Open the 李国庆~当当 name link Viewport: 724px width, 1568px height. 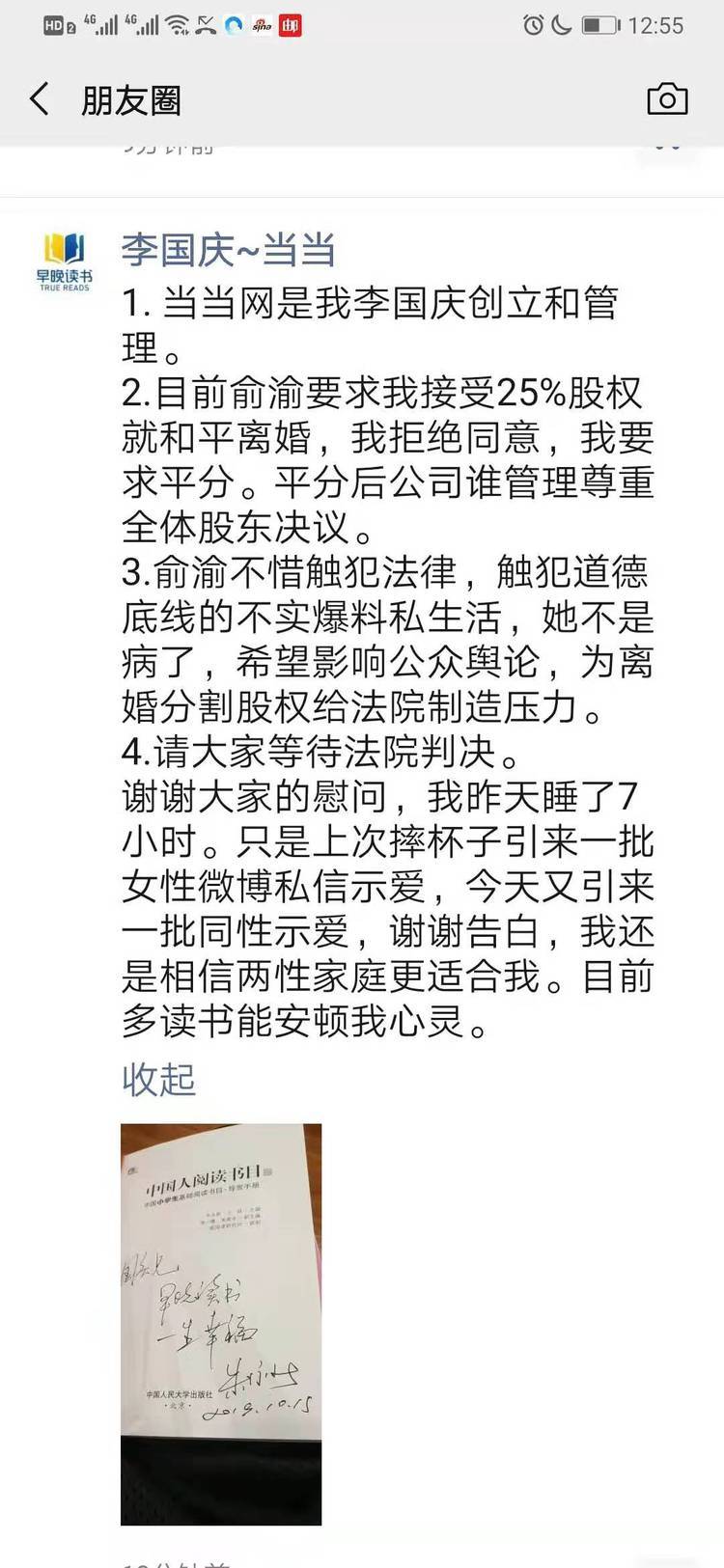tap(228, 251)
